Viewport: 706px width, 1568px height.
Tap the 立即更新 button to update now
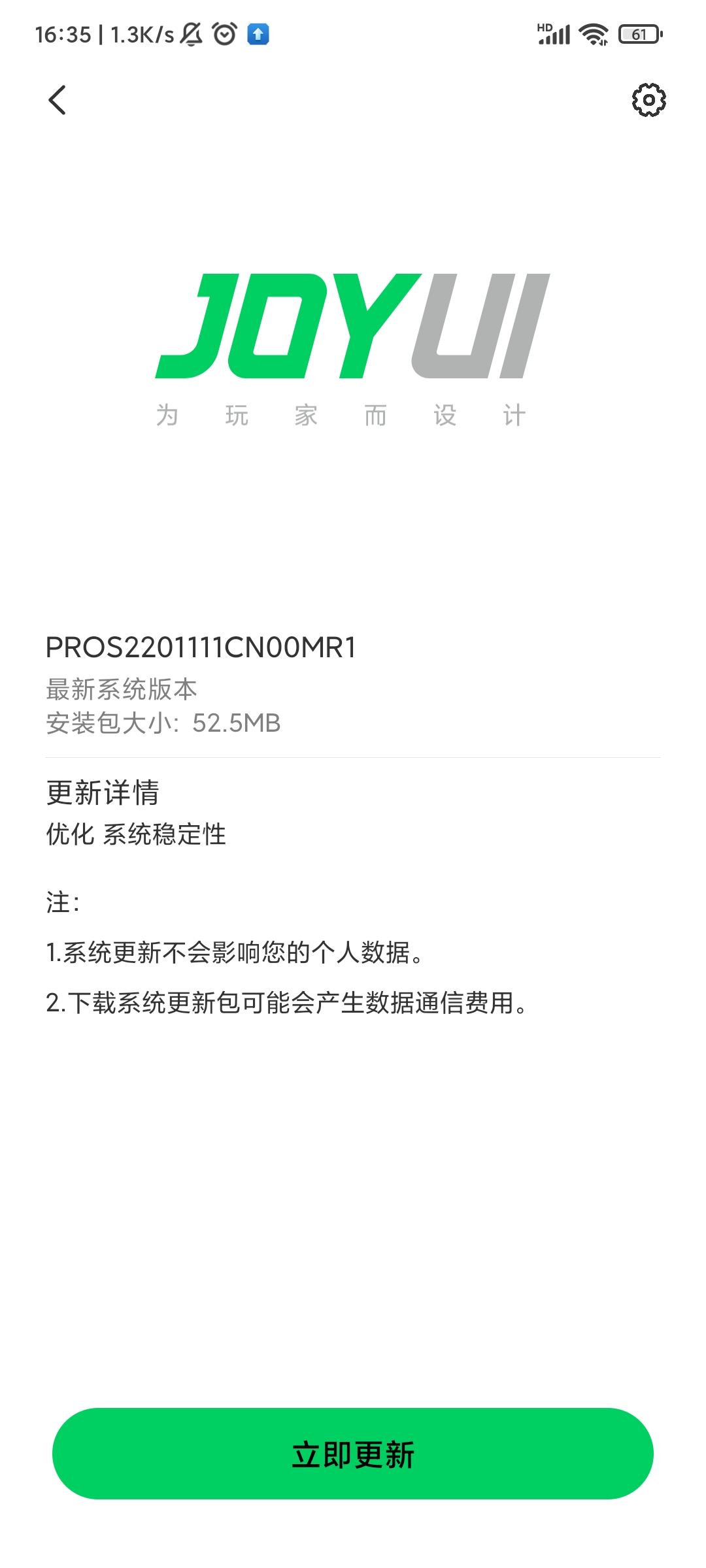coord(353,1454)
